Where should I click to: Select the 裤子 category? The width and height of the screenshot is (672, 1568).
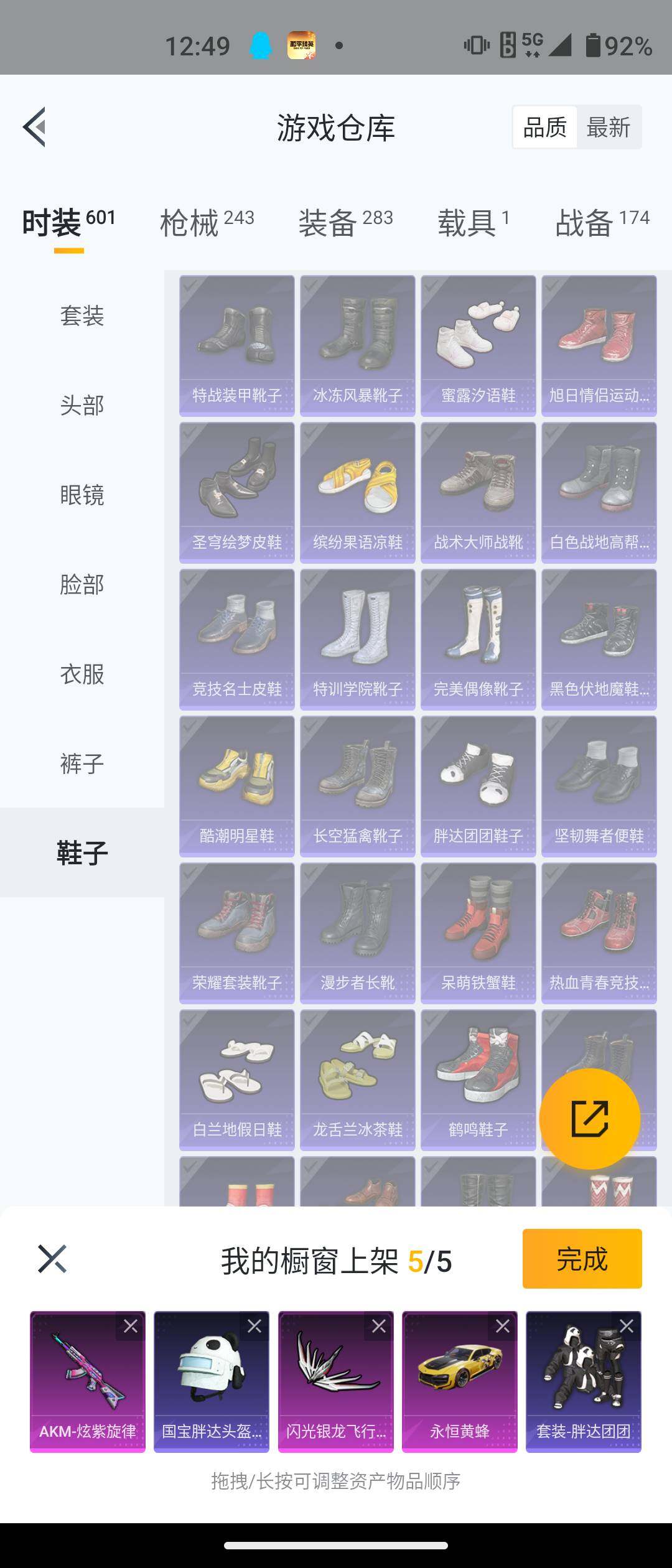(82, 763)
